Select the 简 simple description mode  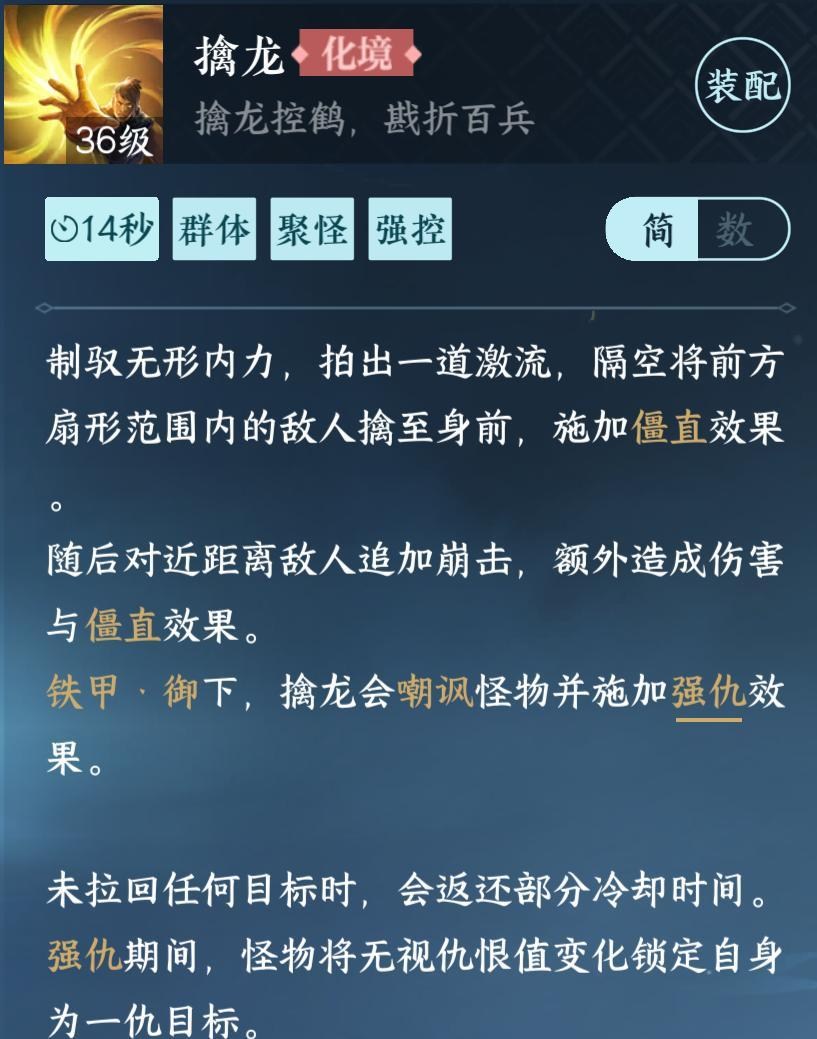pos(656,230)
